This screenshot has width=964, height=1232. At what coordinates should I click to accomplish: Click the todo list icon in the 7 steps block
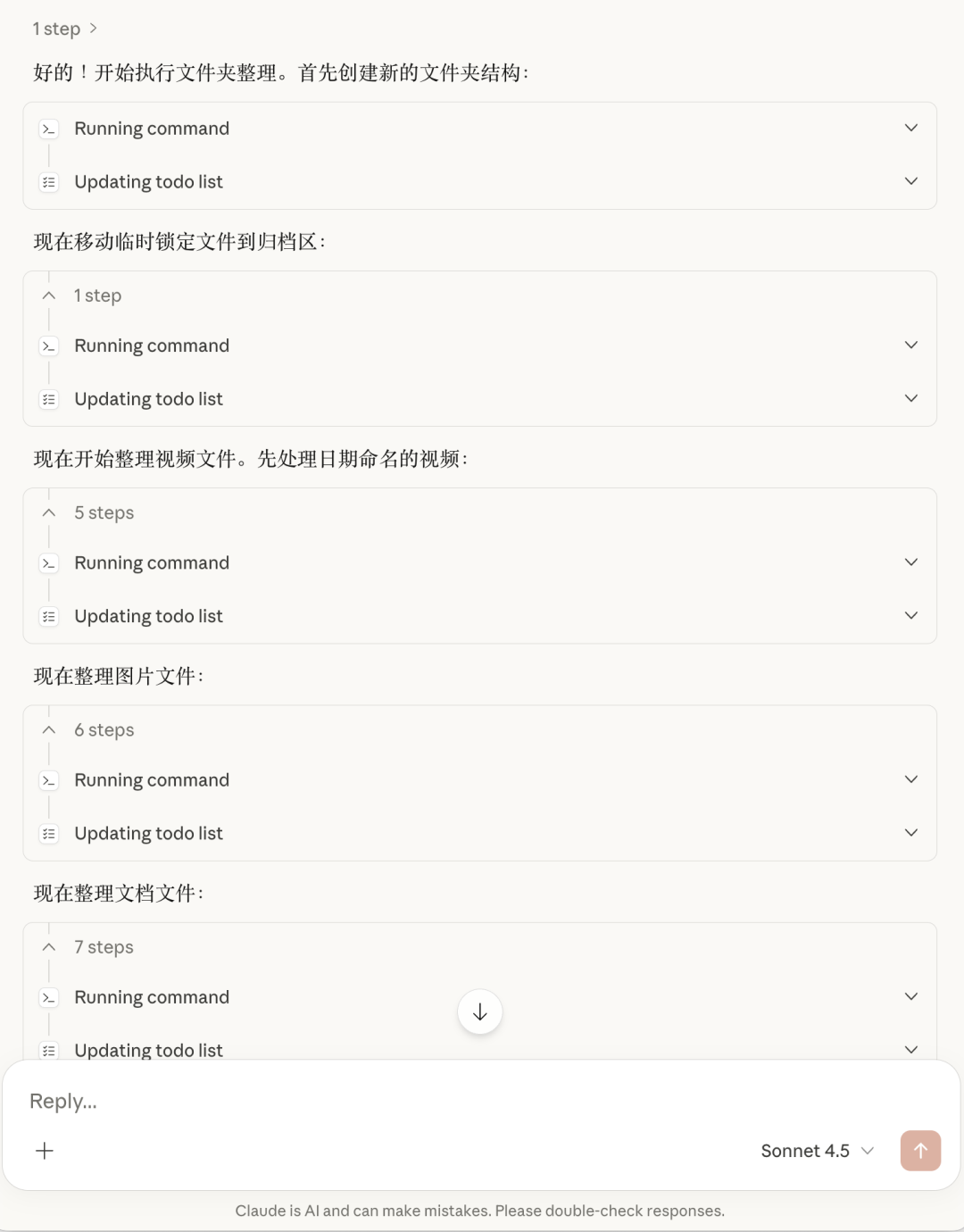click(49, 1050)
